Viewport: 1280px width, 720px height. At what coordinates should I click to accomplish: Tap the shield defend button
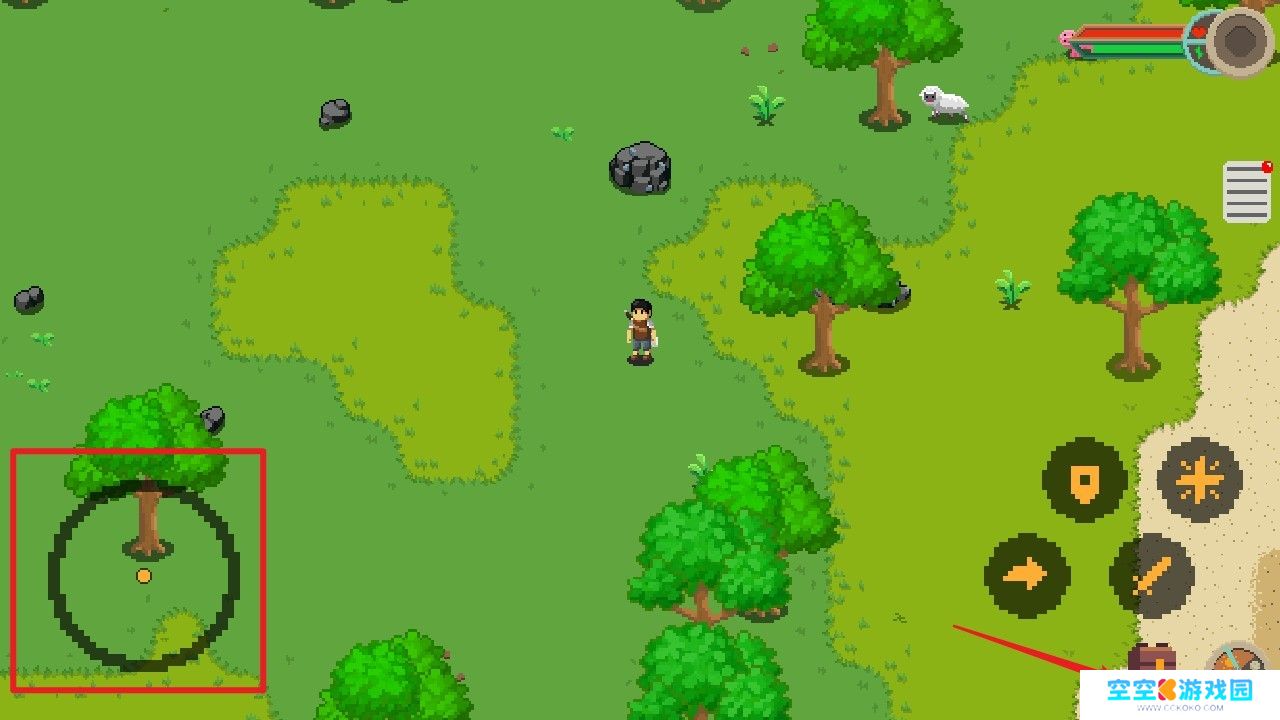tap(1084, 480)
